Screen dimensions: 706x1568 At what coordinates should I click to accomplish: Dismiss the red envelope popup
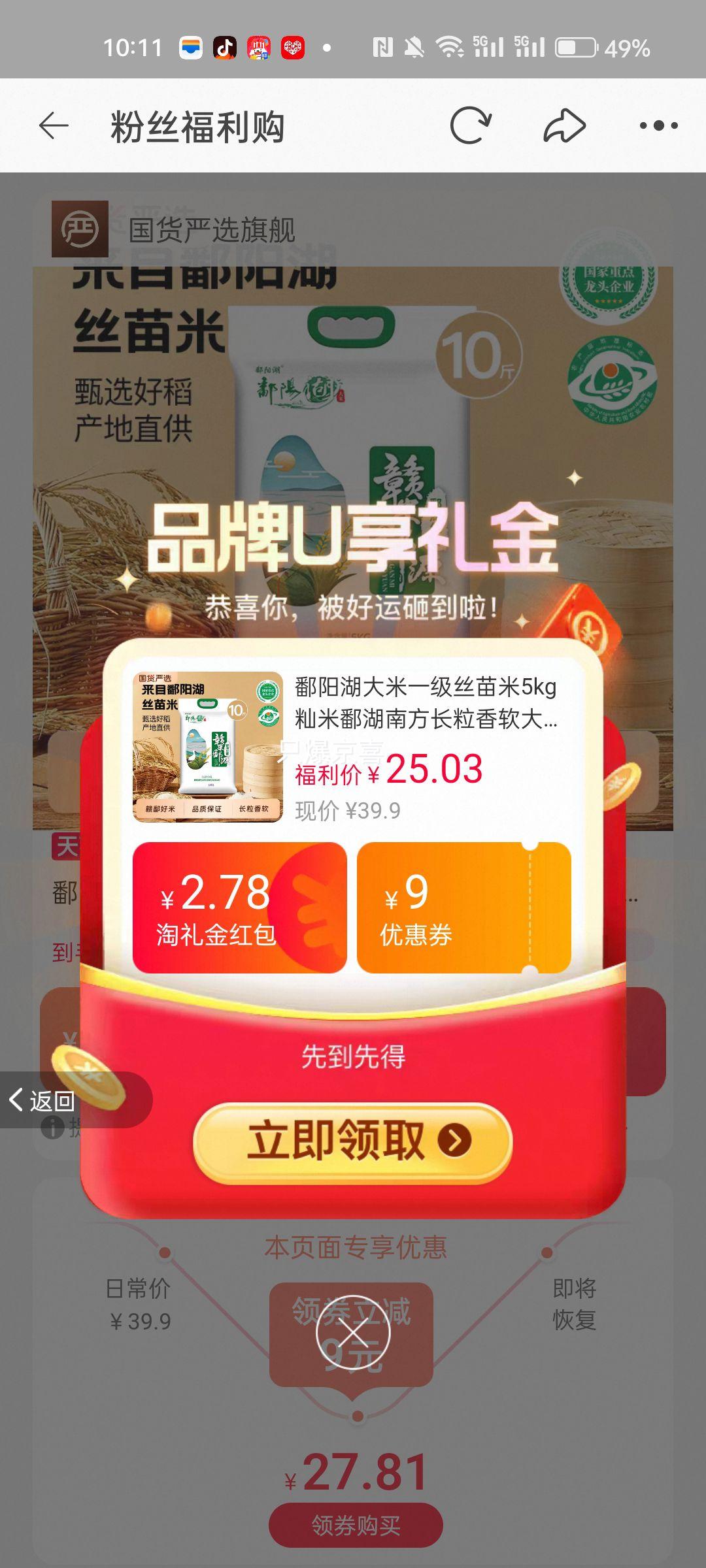pyautogui.click(x=353, y=1333)
